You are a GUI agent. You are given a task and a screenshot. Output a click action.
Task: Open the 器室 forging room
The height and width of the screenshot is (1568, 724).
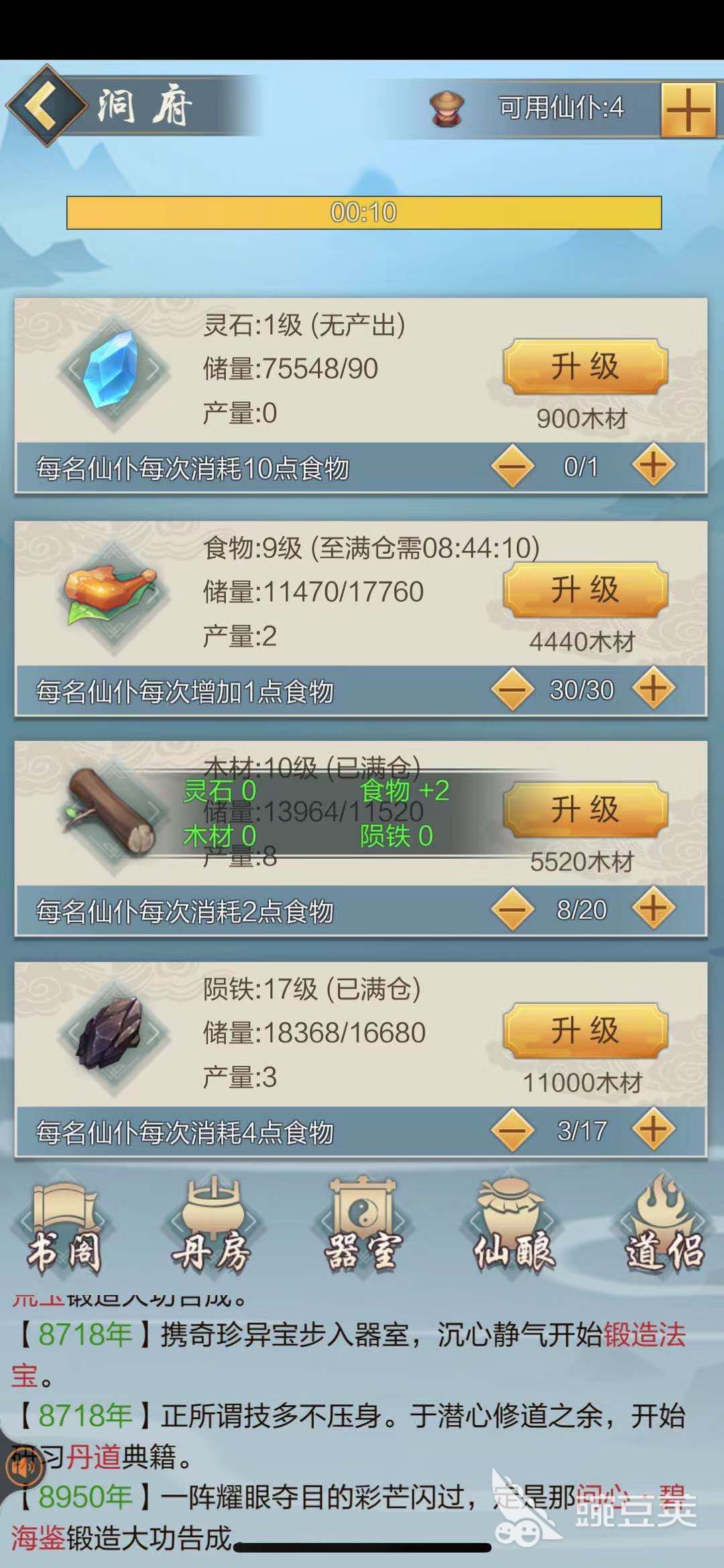pos(363,1230)
